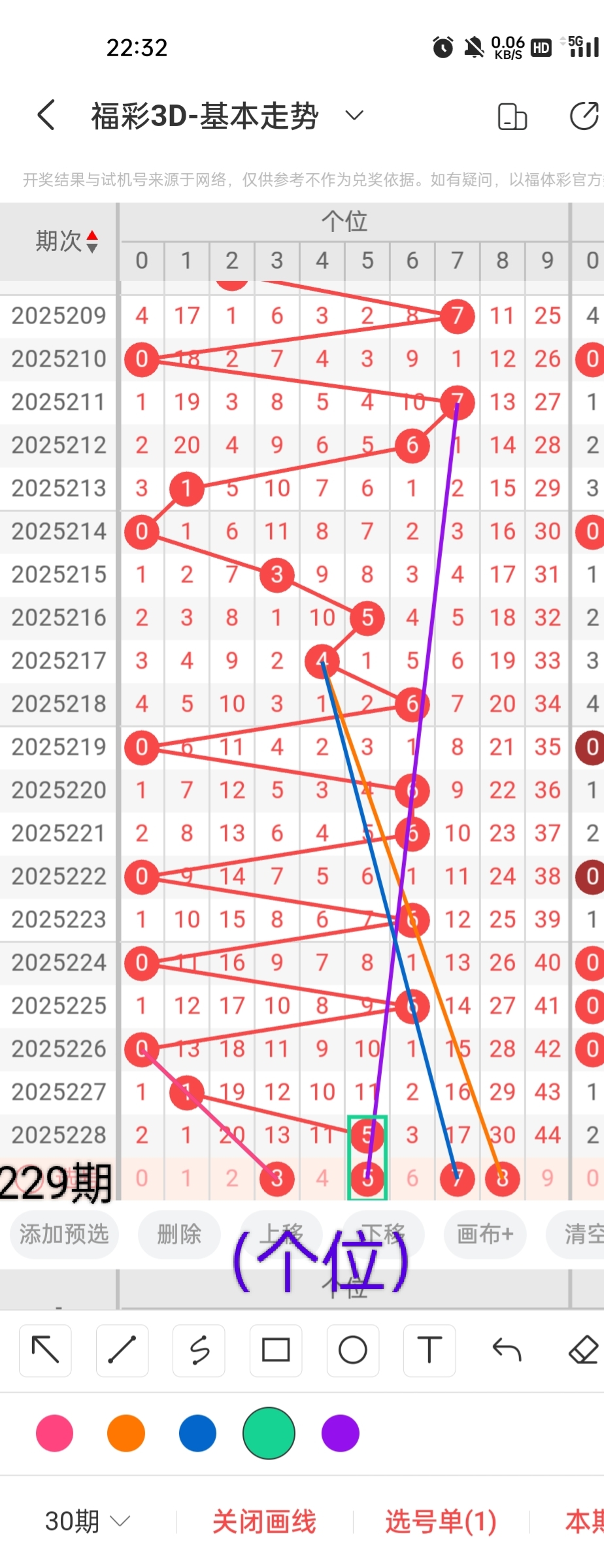The width and height of the screenshot is (604, 1568).
Task: Tap the screen rotate icon in the header
Action: (512, 116)
